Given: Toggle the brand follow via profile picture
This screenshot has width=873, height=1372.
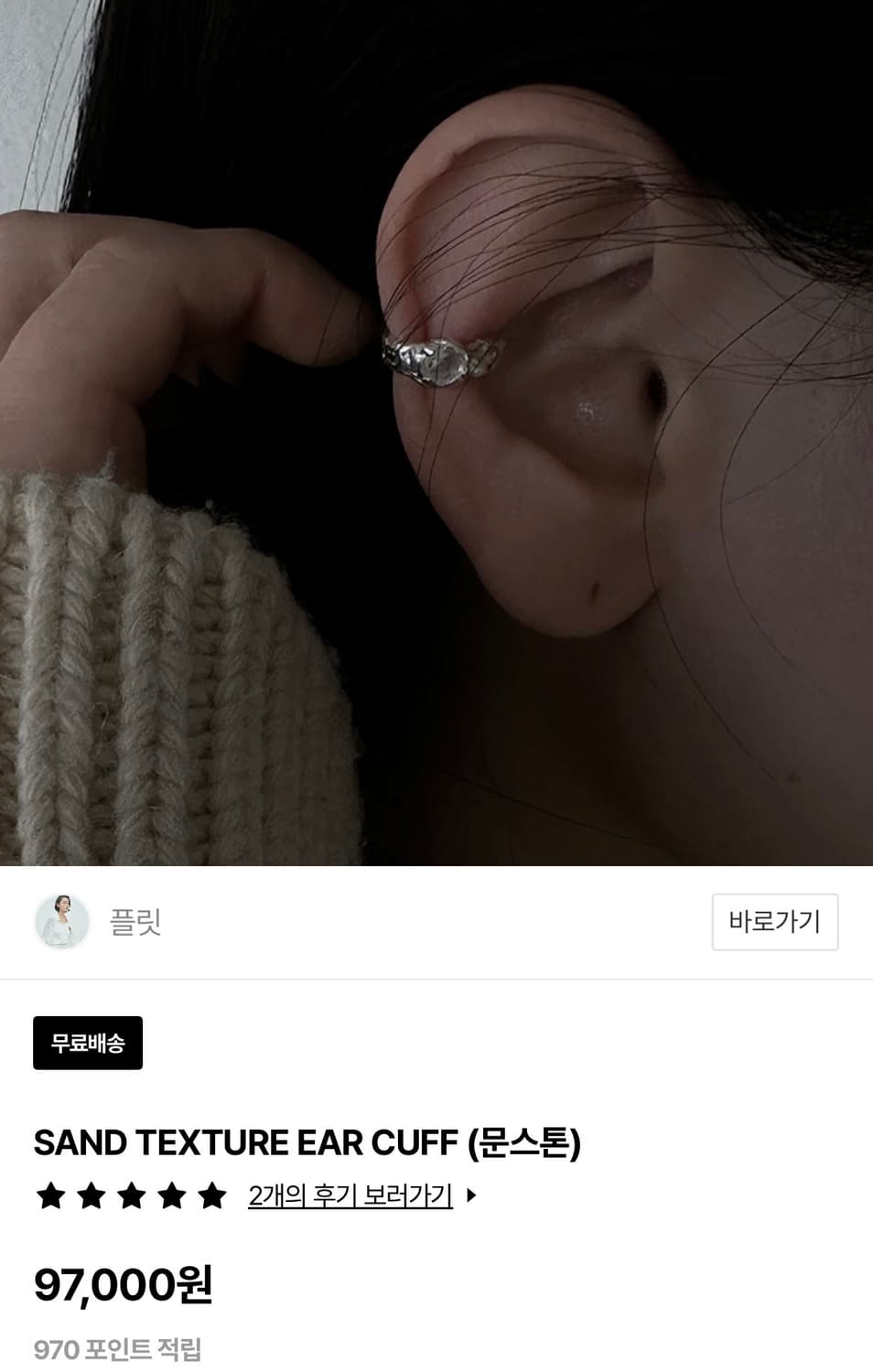Looking at the screenshot, I should pyautogui.click(x=62, y=924).
